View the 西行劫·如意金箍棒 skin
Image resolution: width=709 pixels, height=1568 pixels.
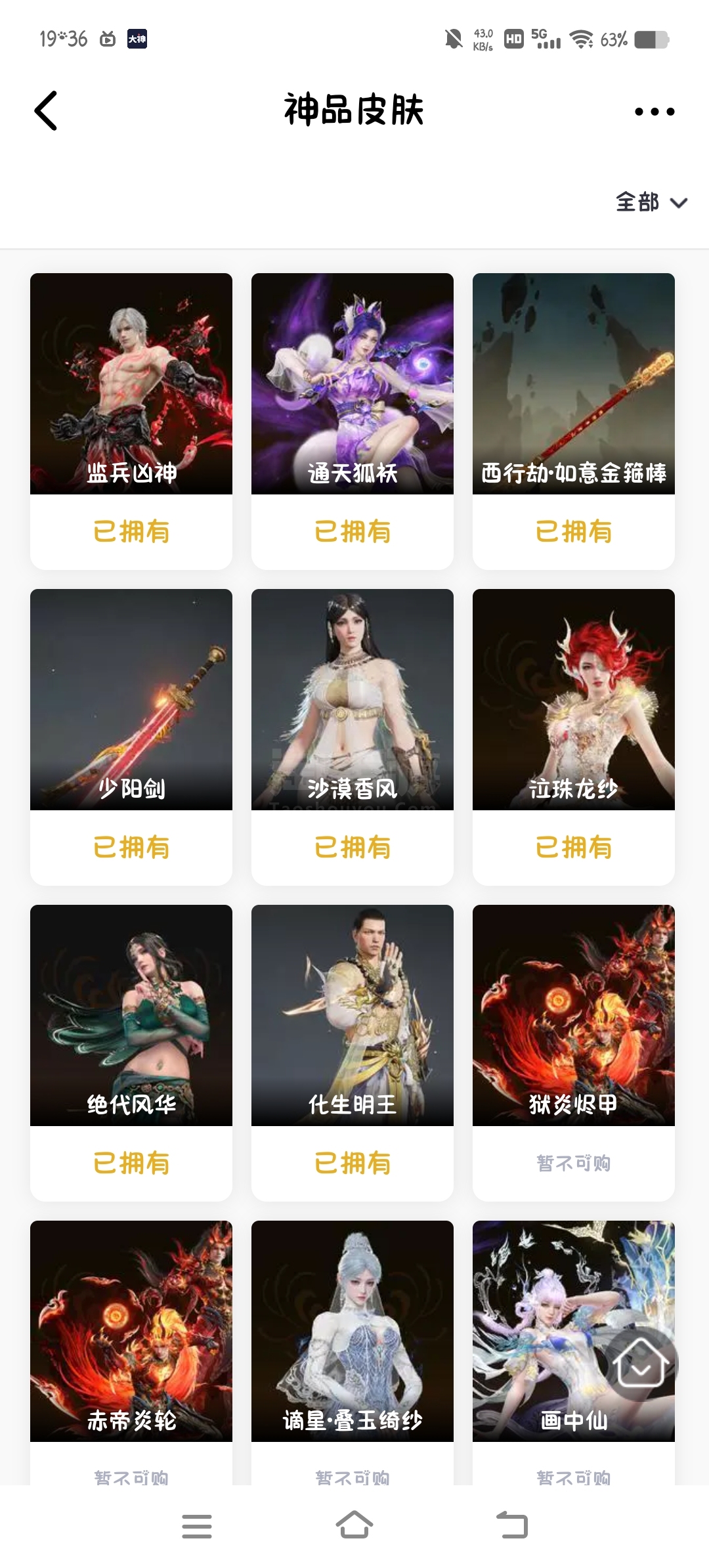tap(574, 384)
